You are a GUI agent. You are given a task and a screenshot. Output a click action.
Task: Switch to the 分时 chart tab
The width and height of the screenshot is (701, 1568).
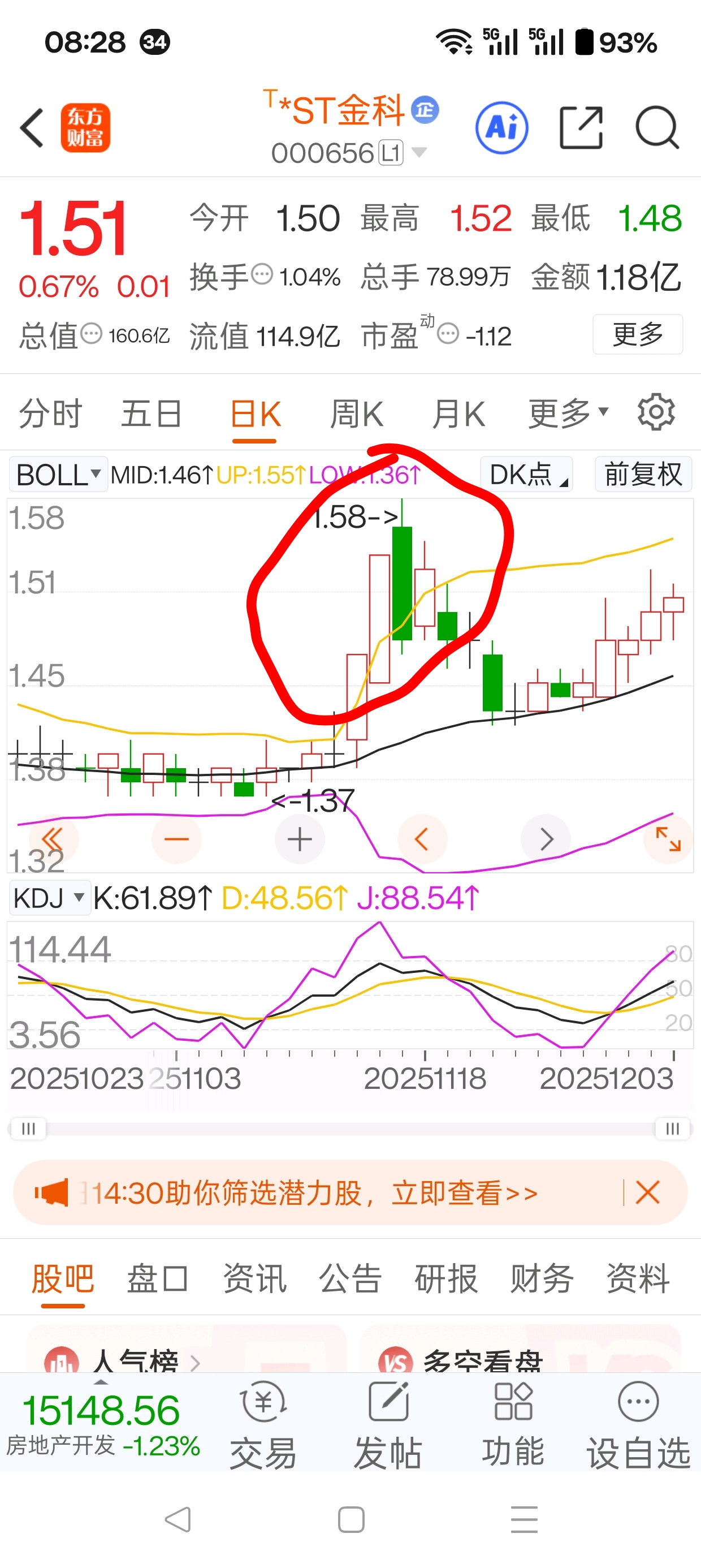pos(50,414)
